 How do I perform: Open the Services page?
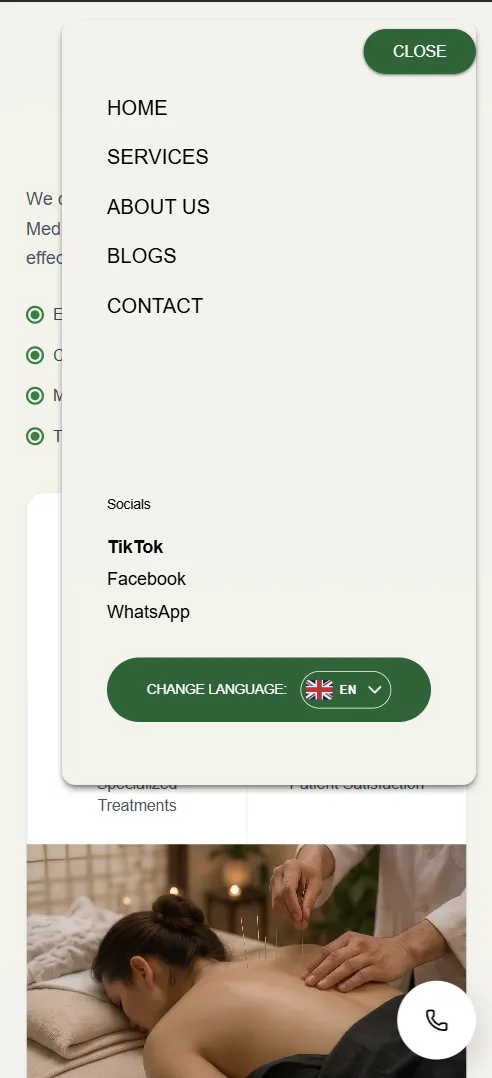click(x=157, y=157)
